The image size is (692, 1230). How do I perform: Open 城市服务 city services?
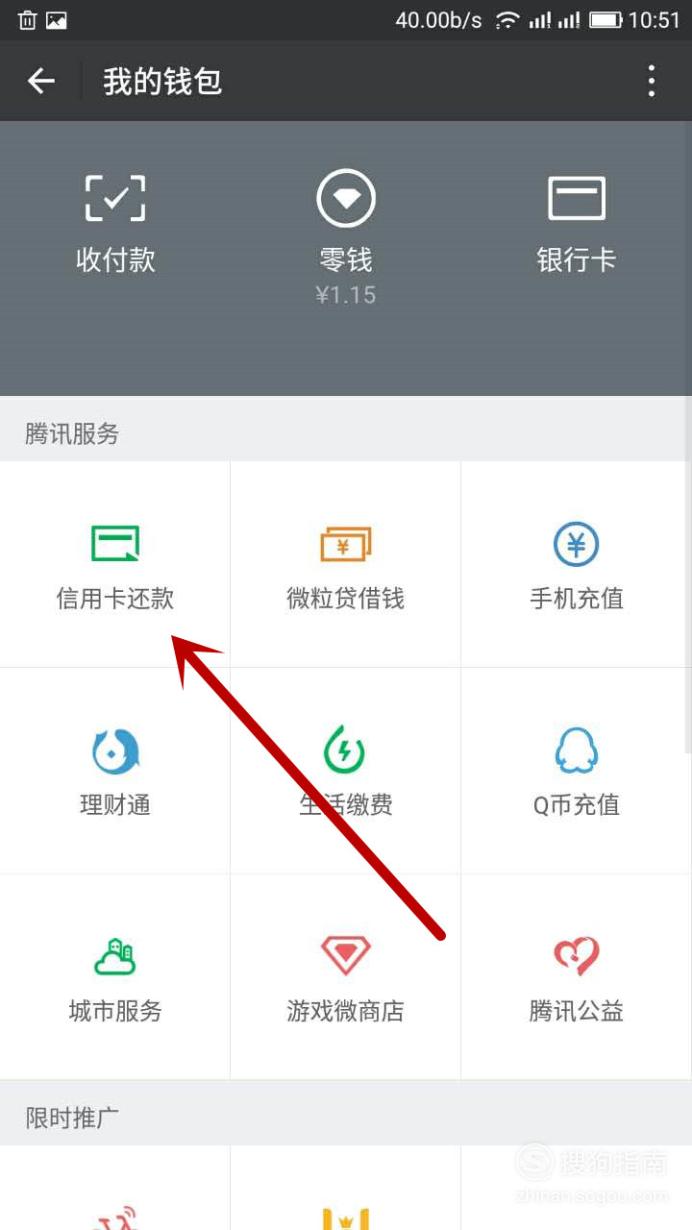115,977
